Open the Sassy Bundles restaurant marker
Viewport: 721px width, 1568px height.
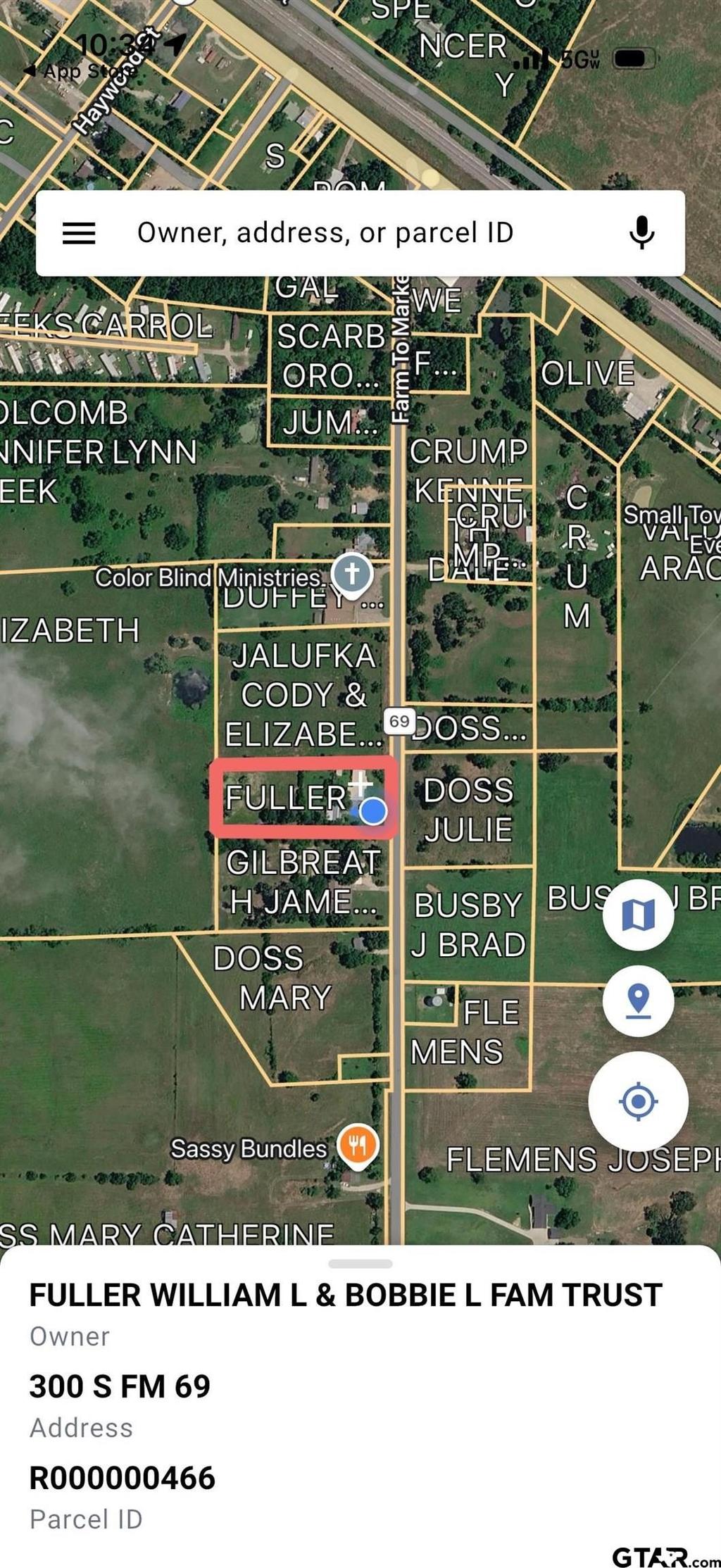coord(358,1146)
